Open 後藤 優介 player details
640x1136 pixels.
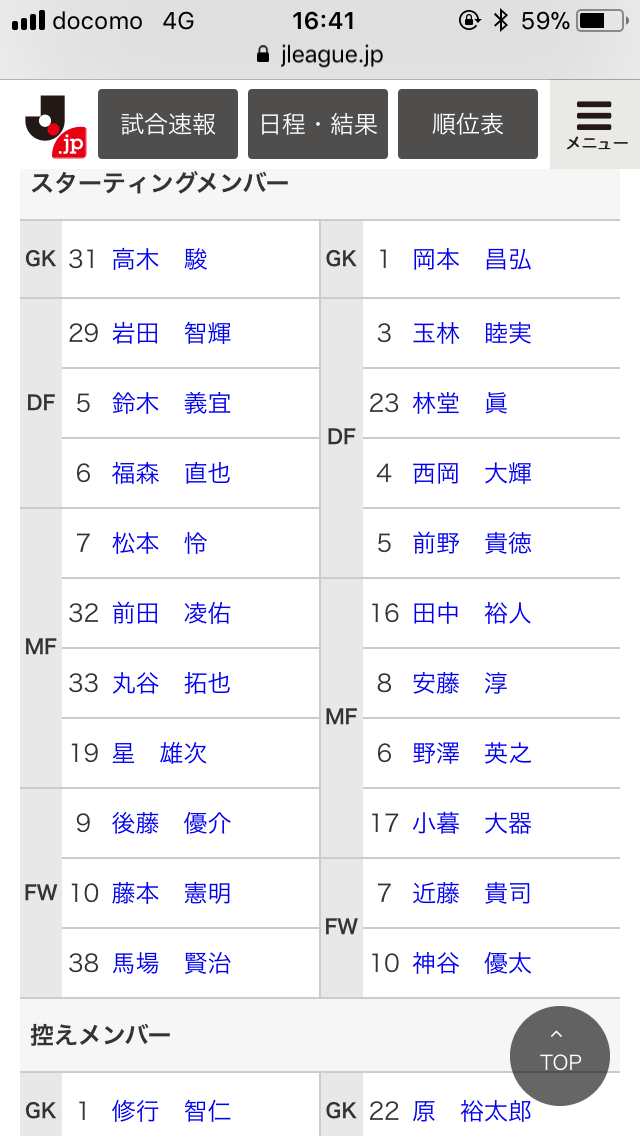tap(171, 823)
